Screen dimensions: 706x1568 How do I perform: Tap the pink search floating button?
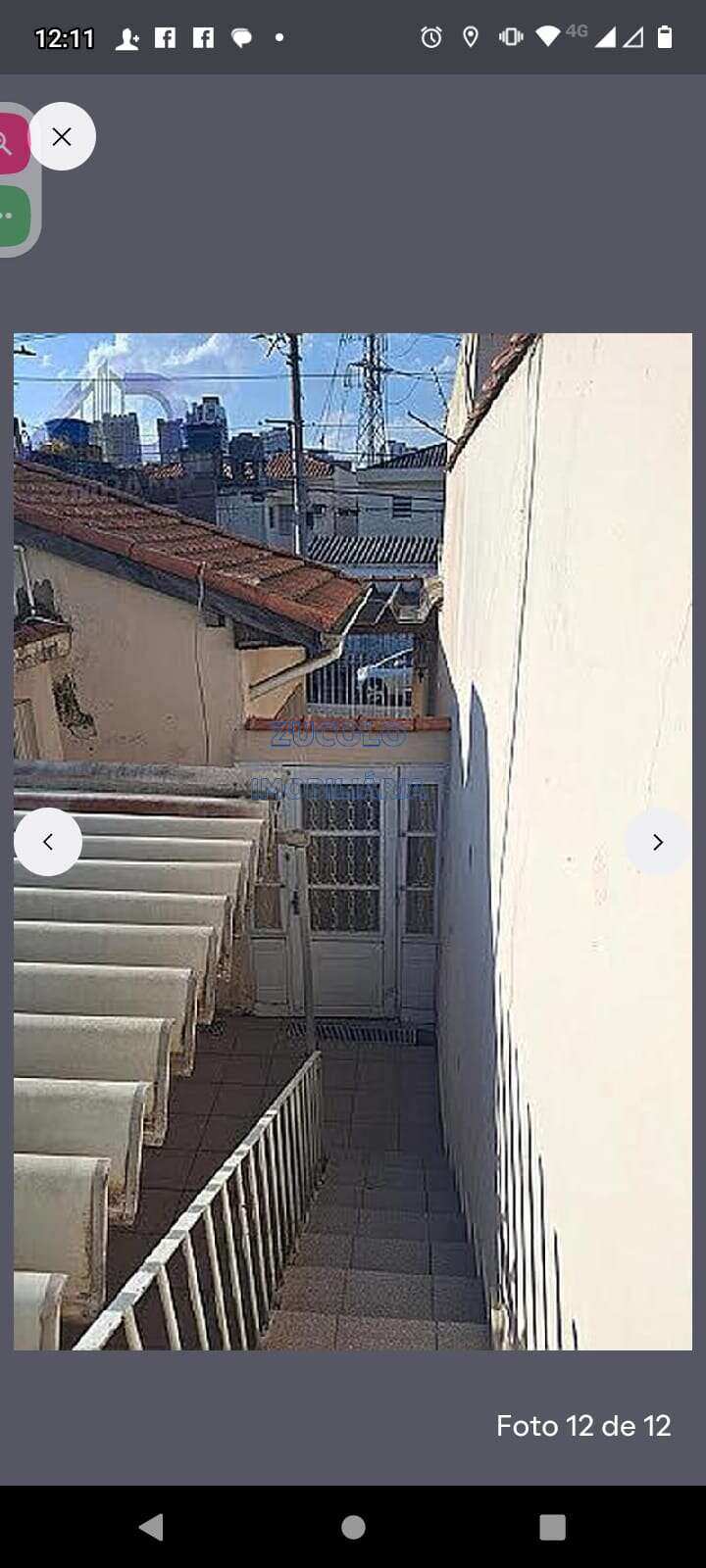[x=10, y=144]
